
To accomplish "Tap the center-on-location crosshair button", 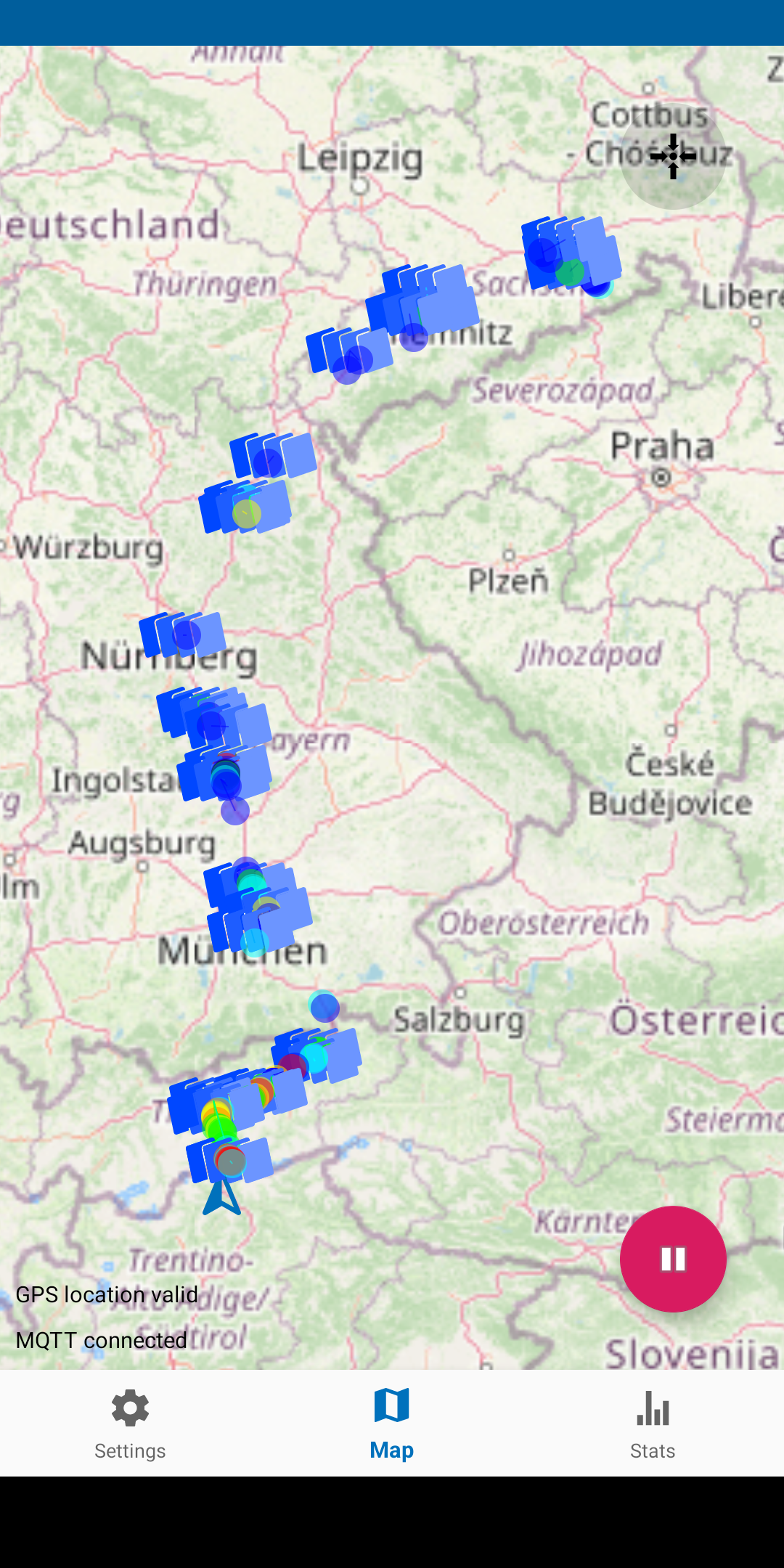I will tap(673, 156).
